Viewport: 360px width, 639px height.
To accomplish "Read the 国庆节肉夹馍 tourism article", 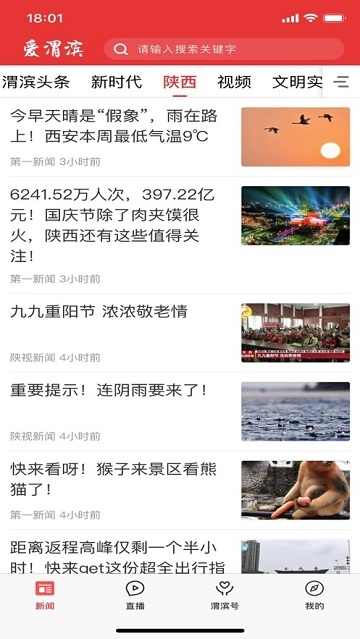I will pos(180,235).
